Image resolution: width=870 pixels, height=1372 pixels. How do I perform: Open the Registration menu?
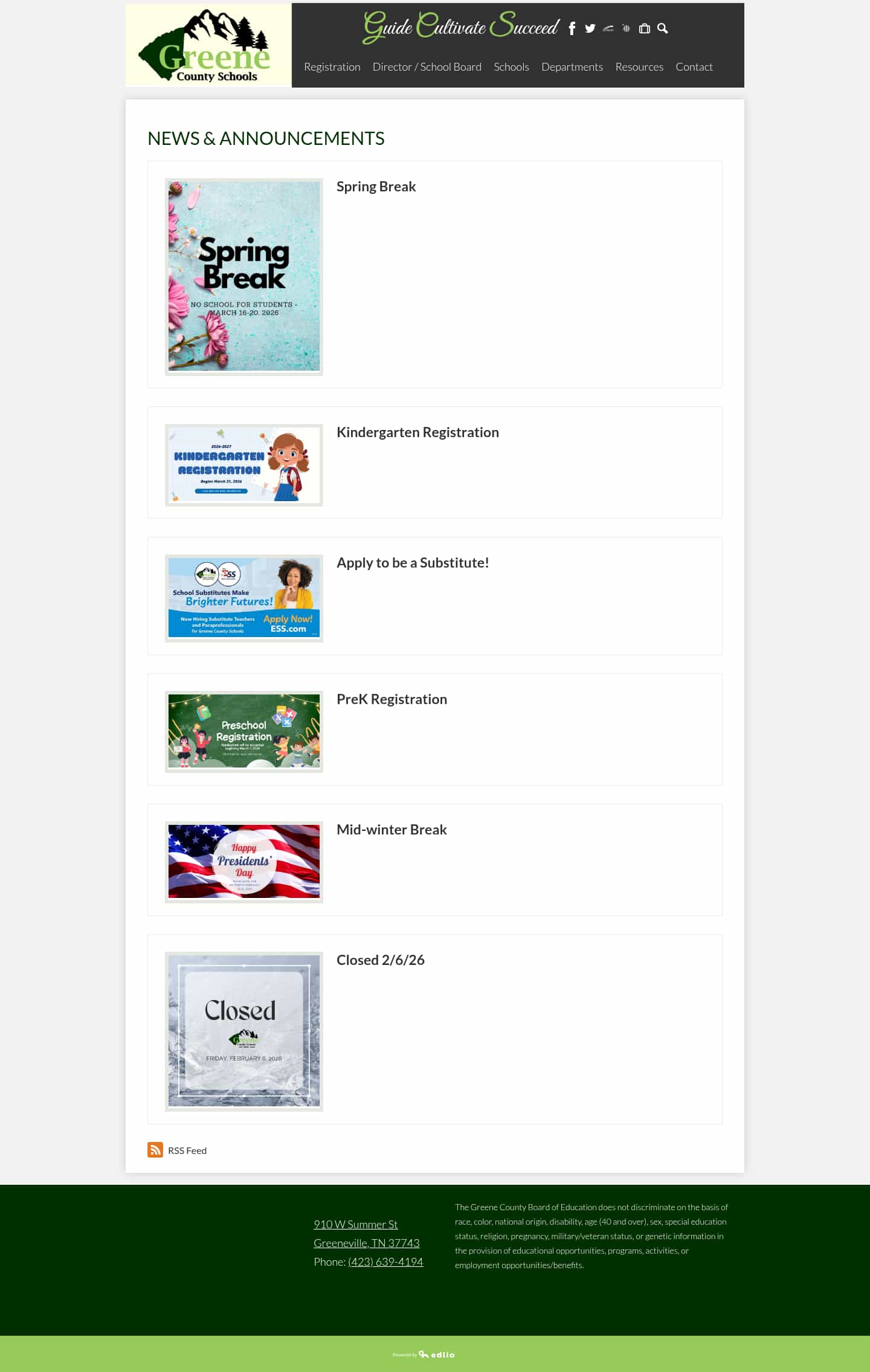(x=332, y=67)
